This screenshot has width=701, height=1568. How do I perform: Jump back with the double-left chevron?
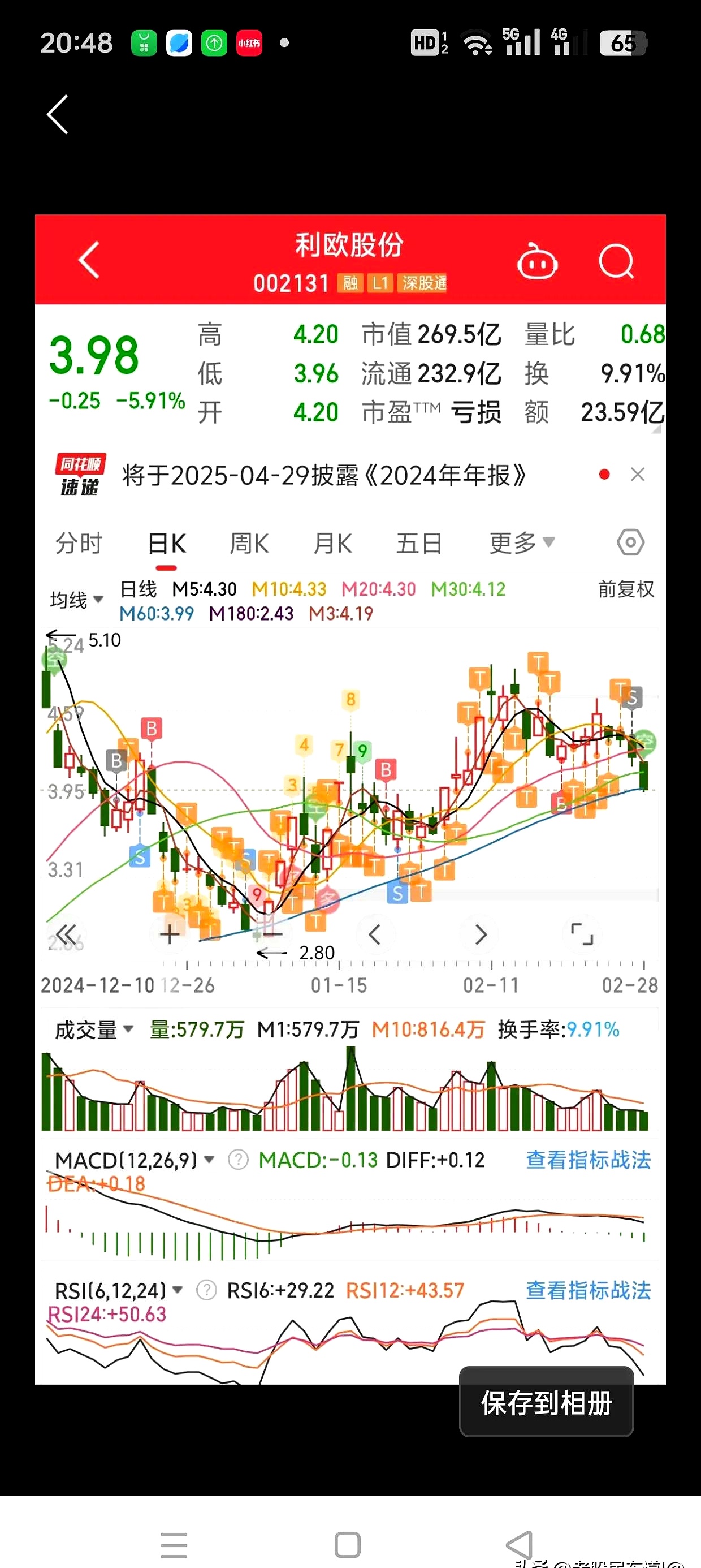coord(66,934)
